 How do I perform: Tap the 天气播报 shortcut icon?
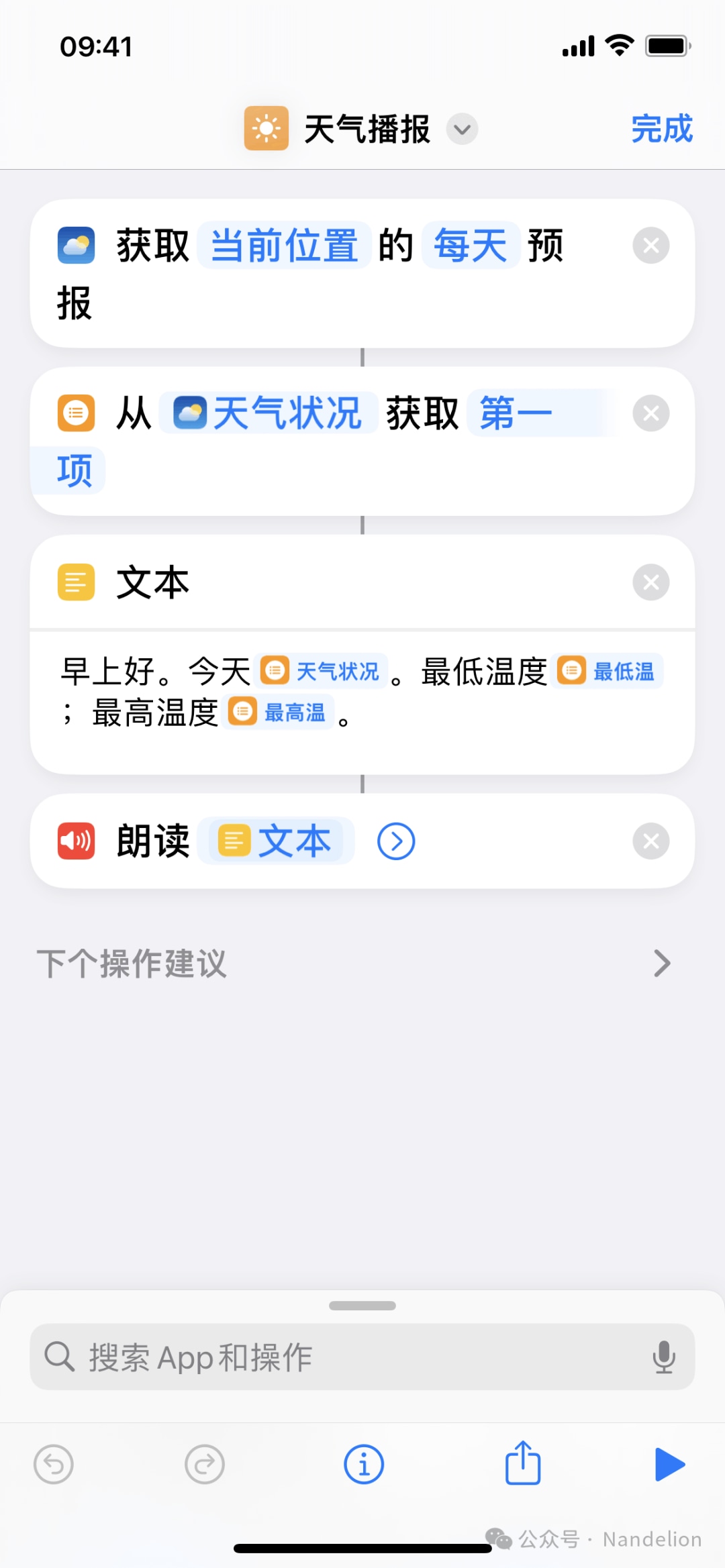click(x=267, y=128)
